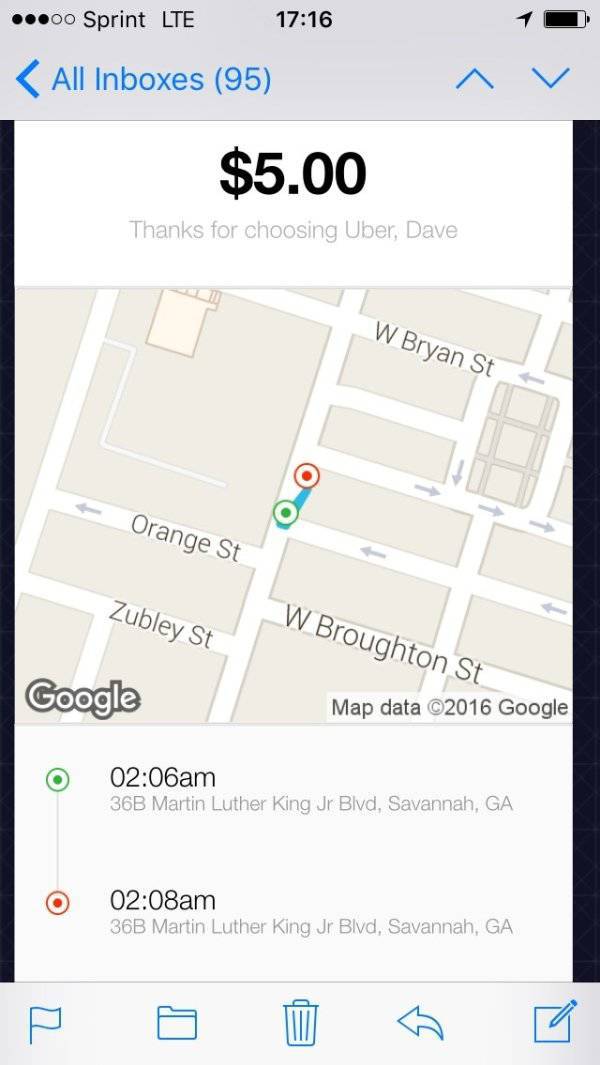Go back to All Inboxes
The height and width of the screenshot is (1065, 600).
pos(143,79)
